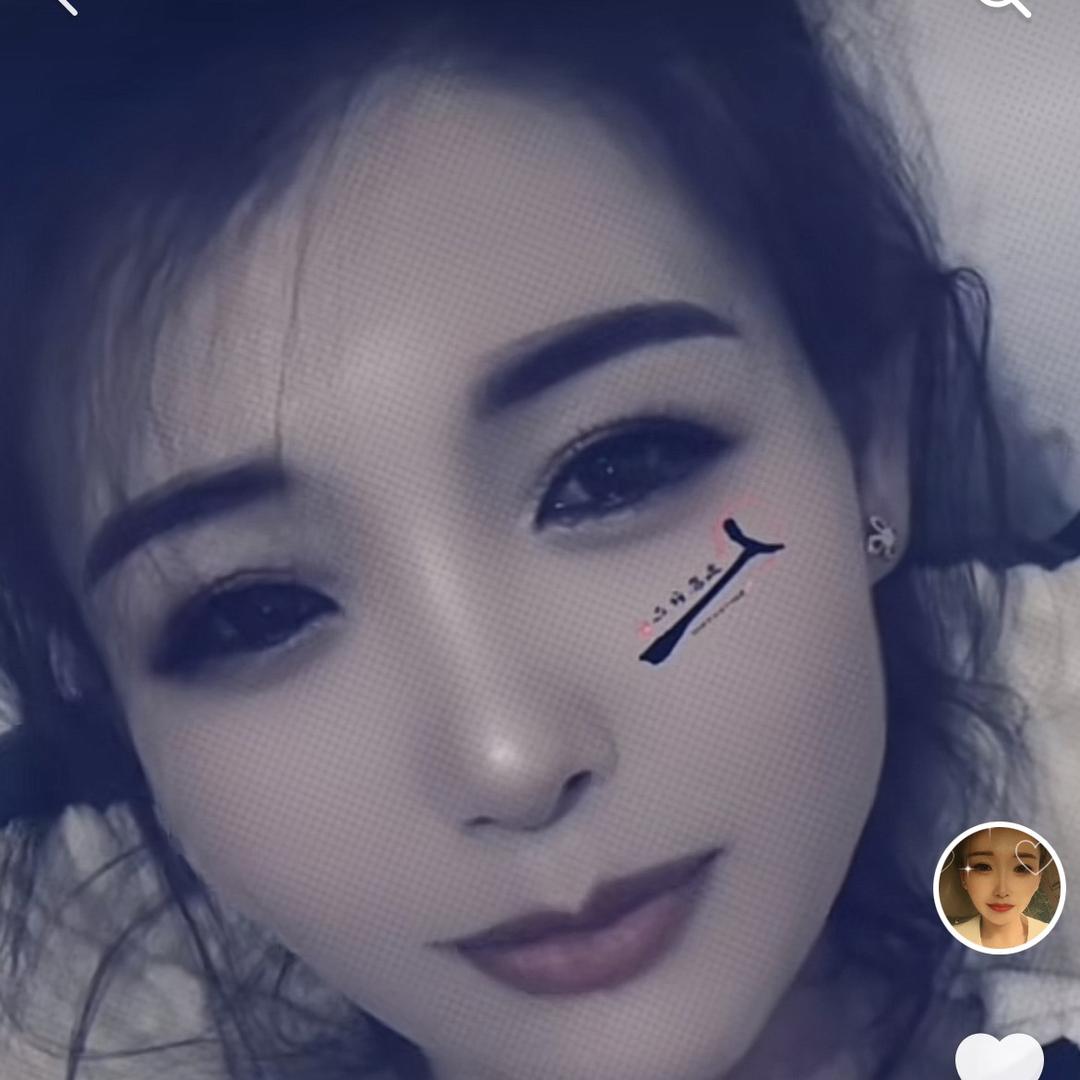Like this video with the heart

click(999, 1058)
